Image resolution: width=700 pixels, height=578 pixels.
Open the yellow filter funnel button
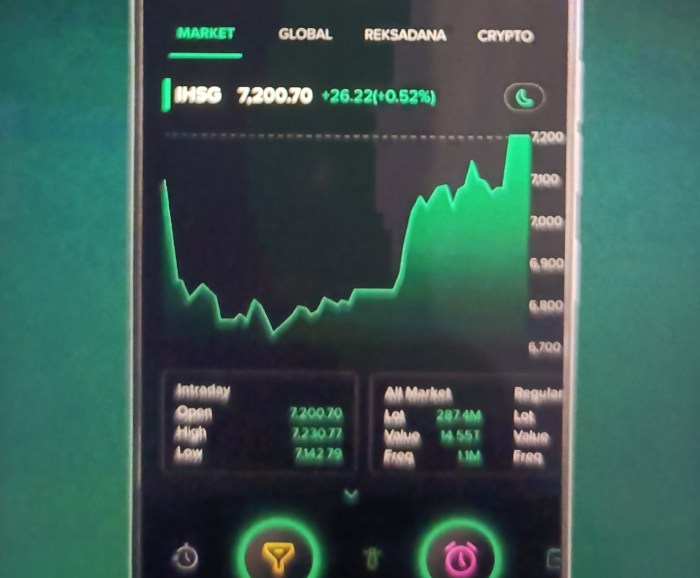[279, 556]
